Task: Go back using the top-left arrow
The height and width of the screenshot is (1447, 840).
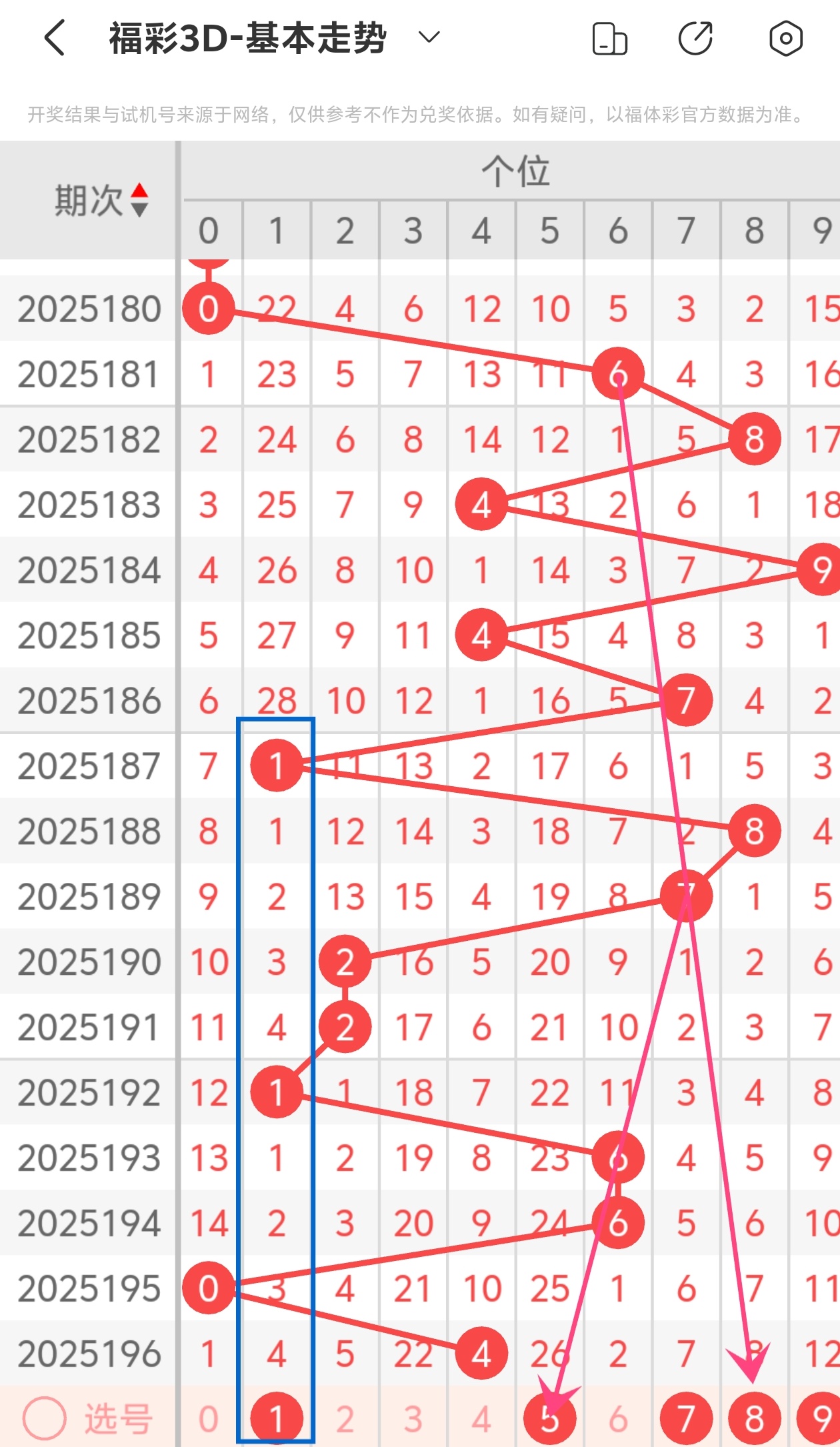Action: pos(55,37)
